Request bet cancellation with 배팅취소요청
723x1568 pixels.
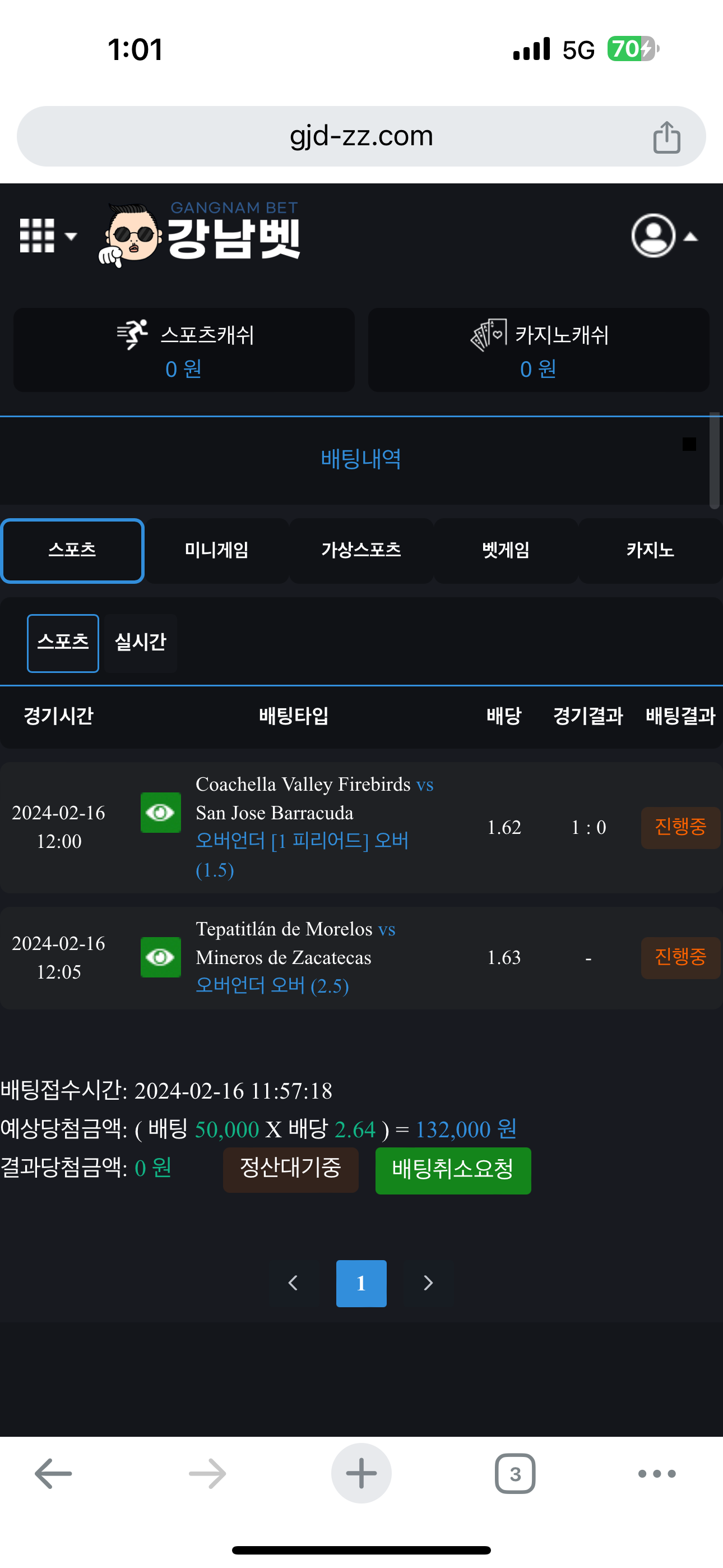pos(453,1170)
